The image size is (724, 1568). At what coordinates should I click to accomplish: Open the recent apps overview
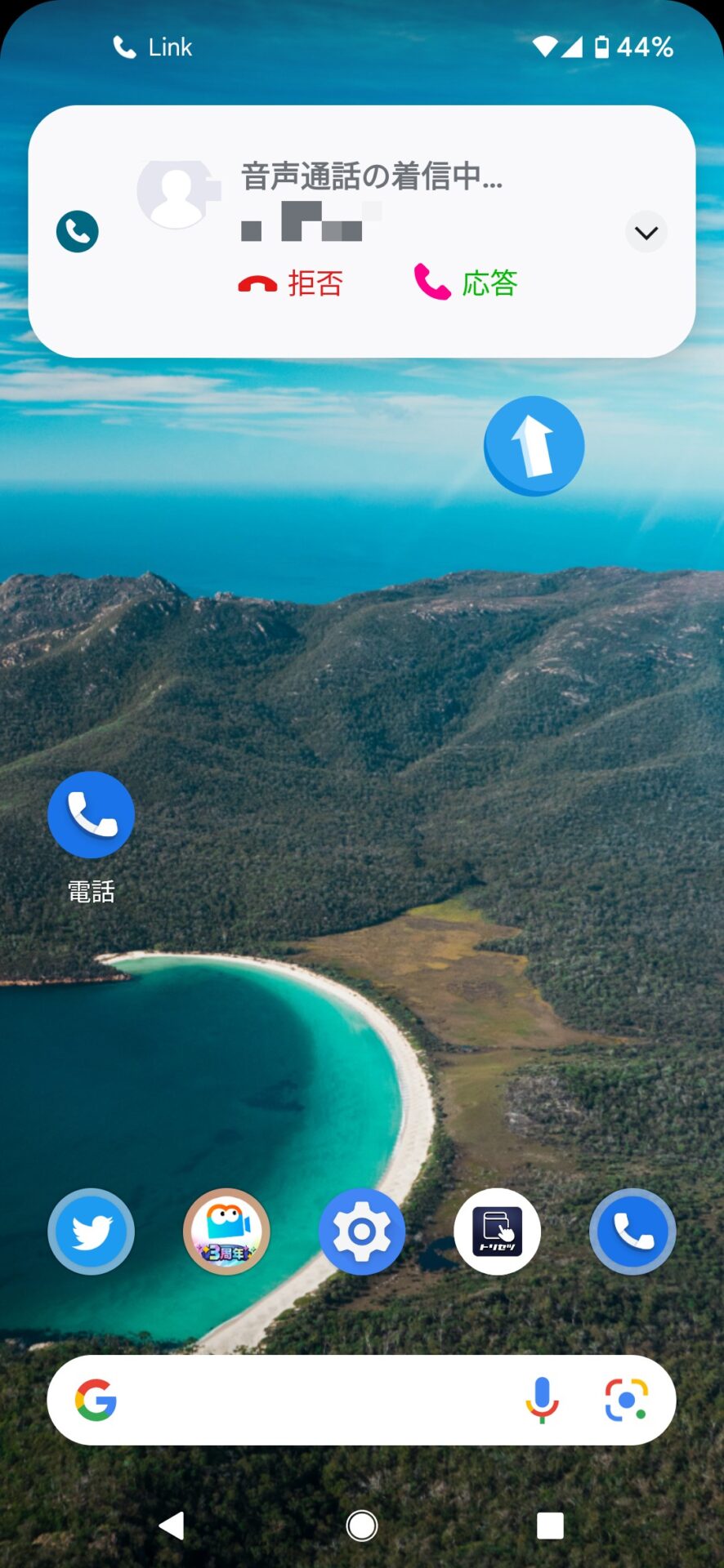click(x=550, y=1525)
